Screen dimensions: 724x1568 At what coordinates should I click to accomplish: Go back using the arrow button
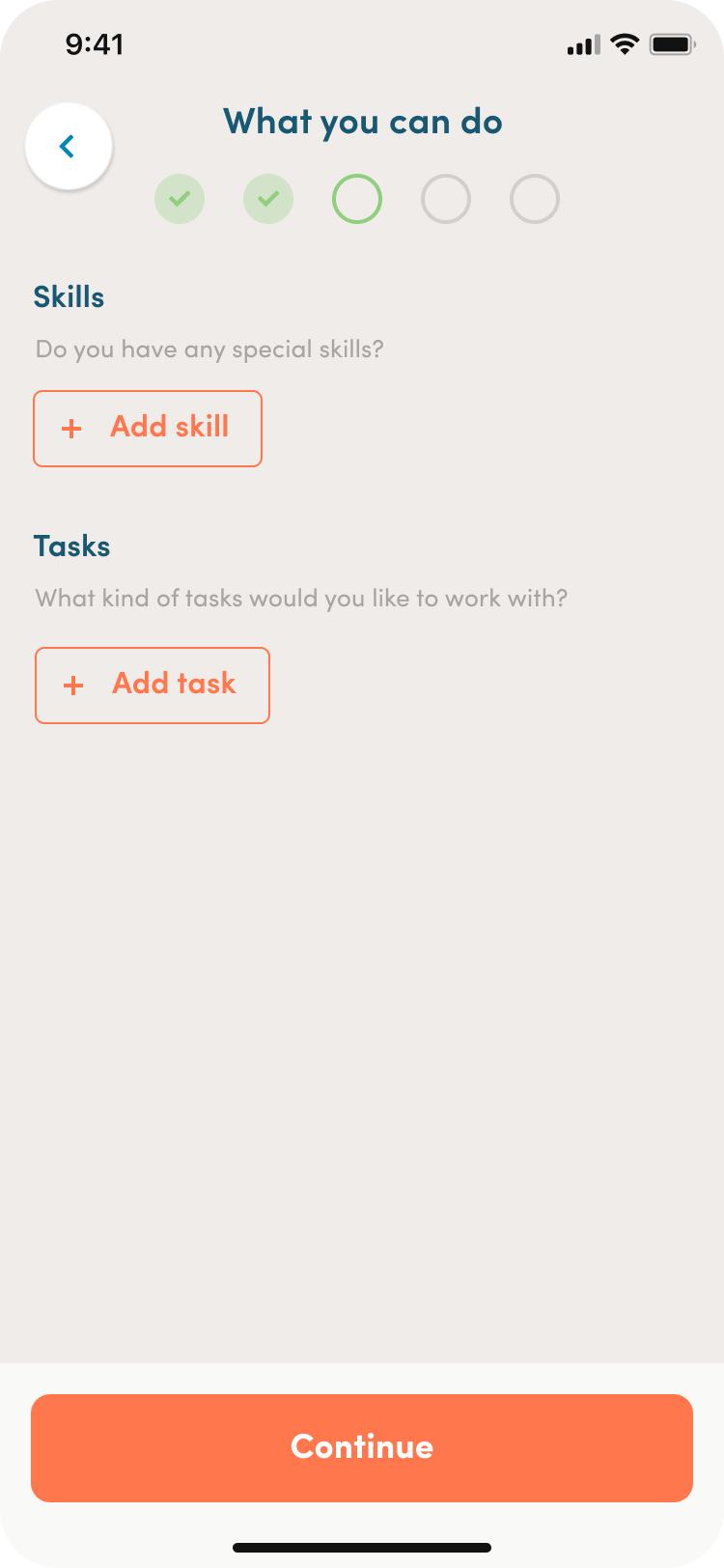click(69, 147)
